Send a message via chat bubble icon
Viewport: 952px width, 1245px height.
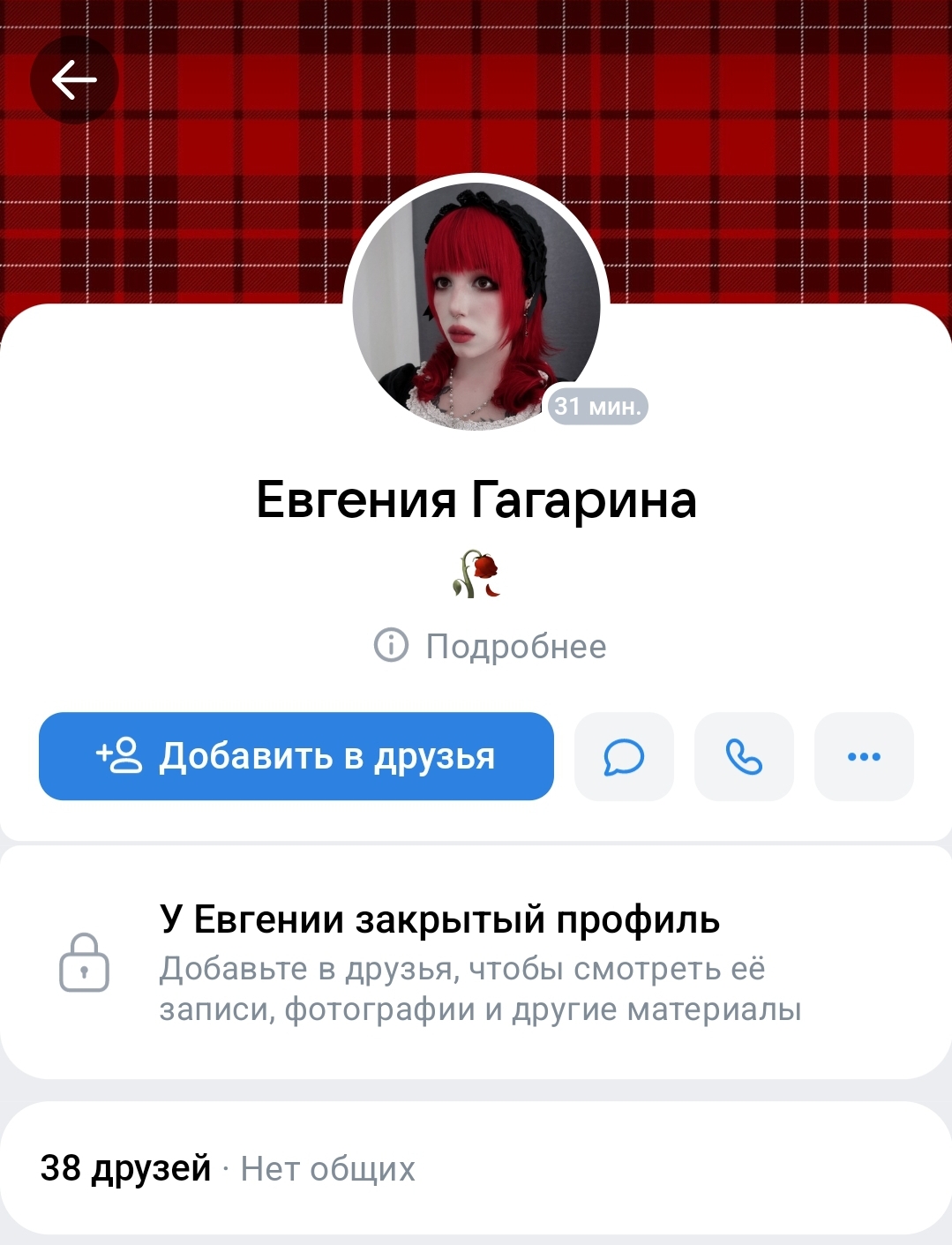624,756
